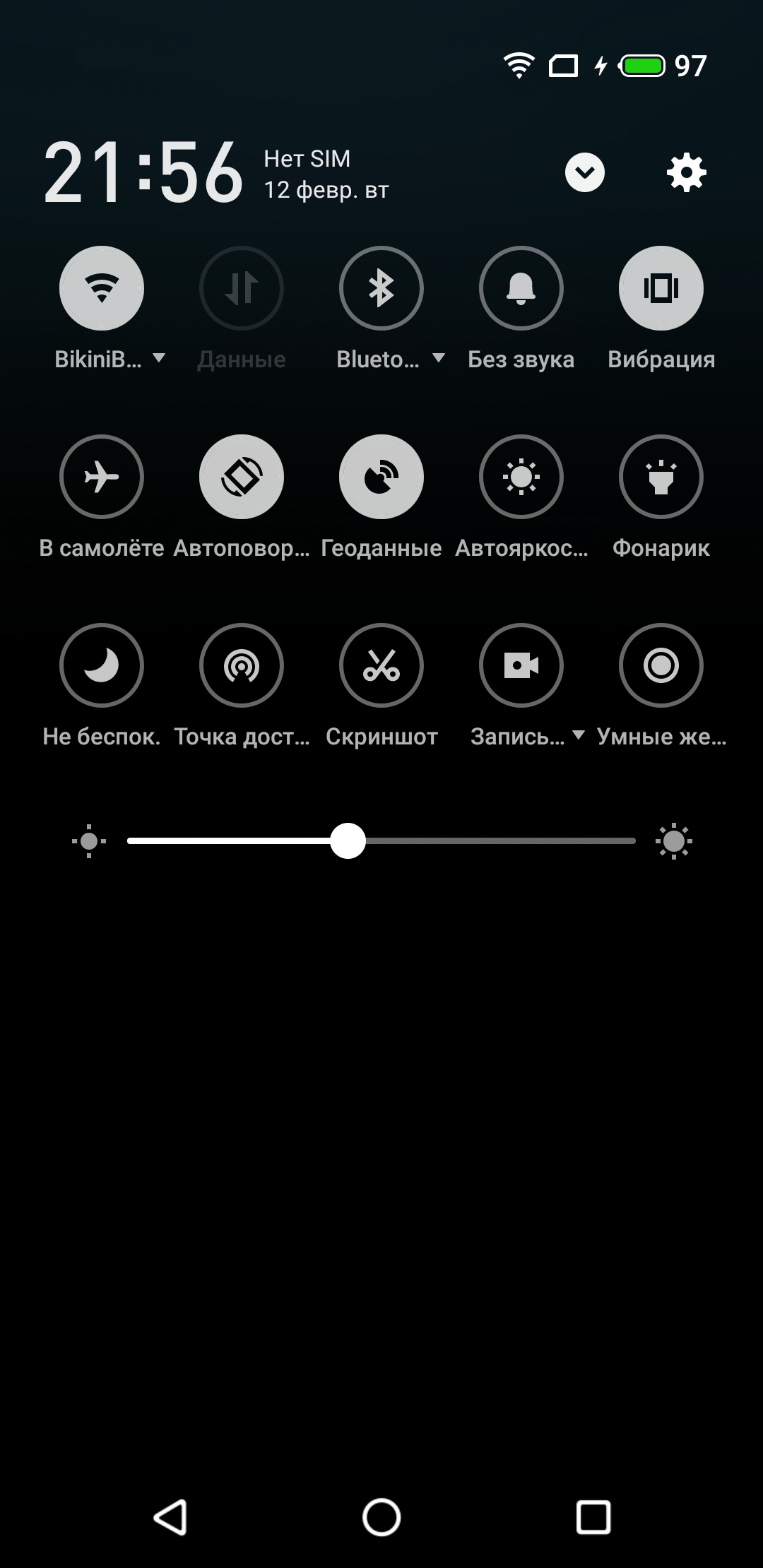Expand the Wi-Fi network list arrow
This screenshot has width=763, height=1568.
tap(160, 358)
